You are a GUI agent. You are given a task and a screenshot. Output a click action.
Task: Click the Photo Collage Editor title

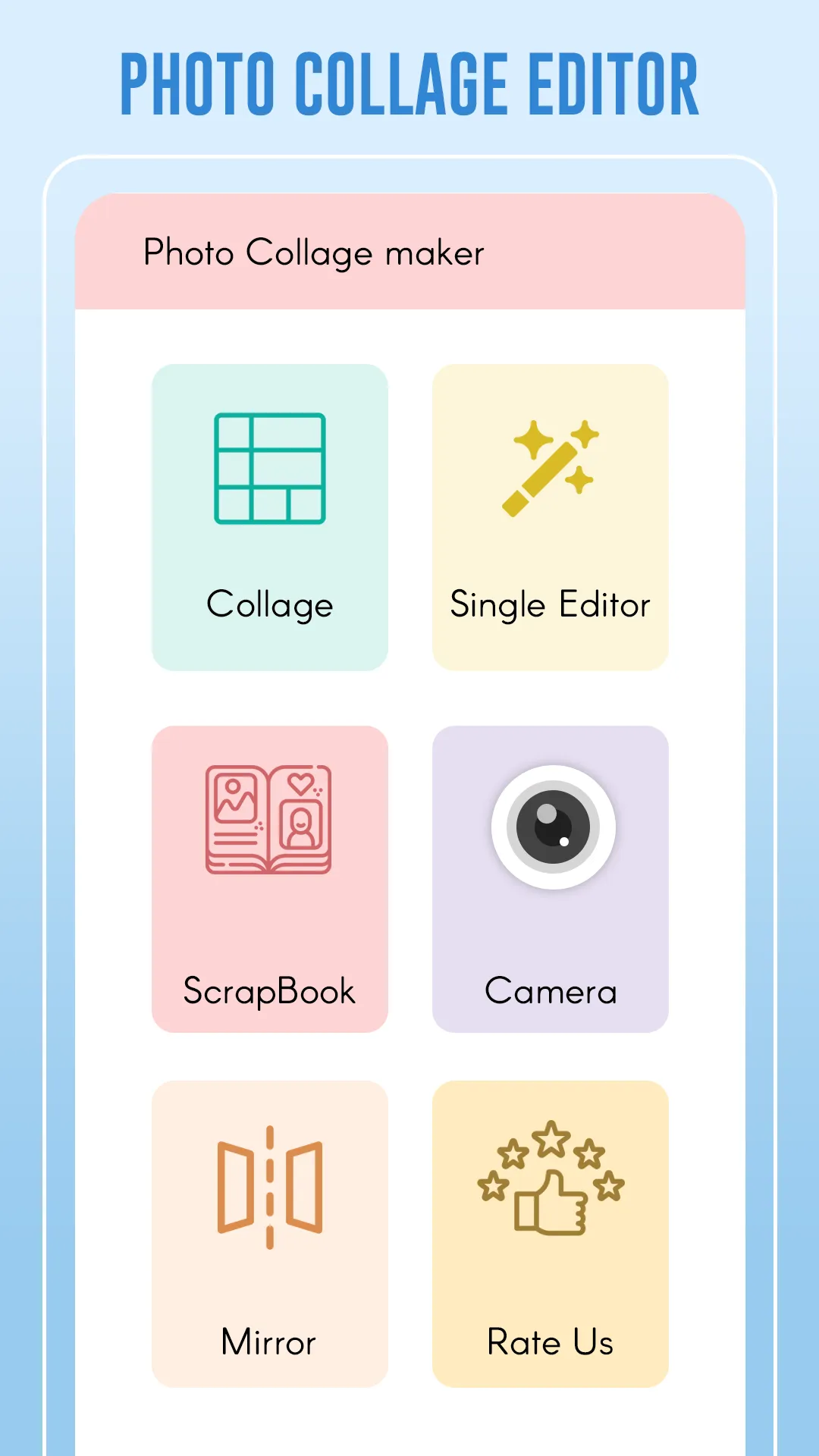[409, 83]
